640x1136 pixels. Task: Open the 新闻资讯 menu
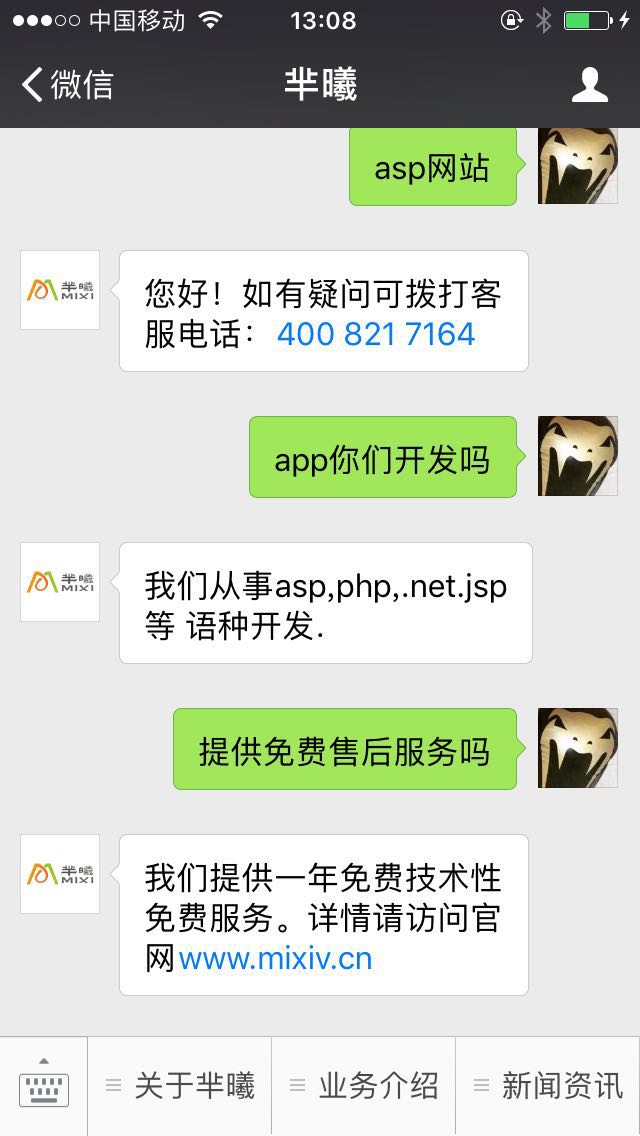[x=549, y=1086]
